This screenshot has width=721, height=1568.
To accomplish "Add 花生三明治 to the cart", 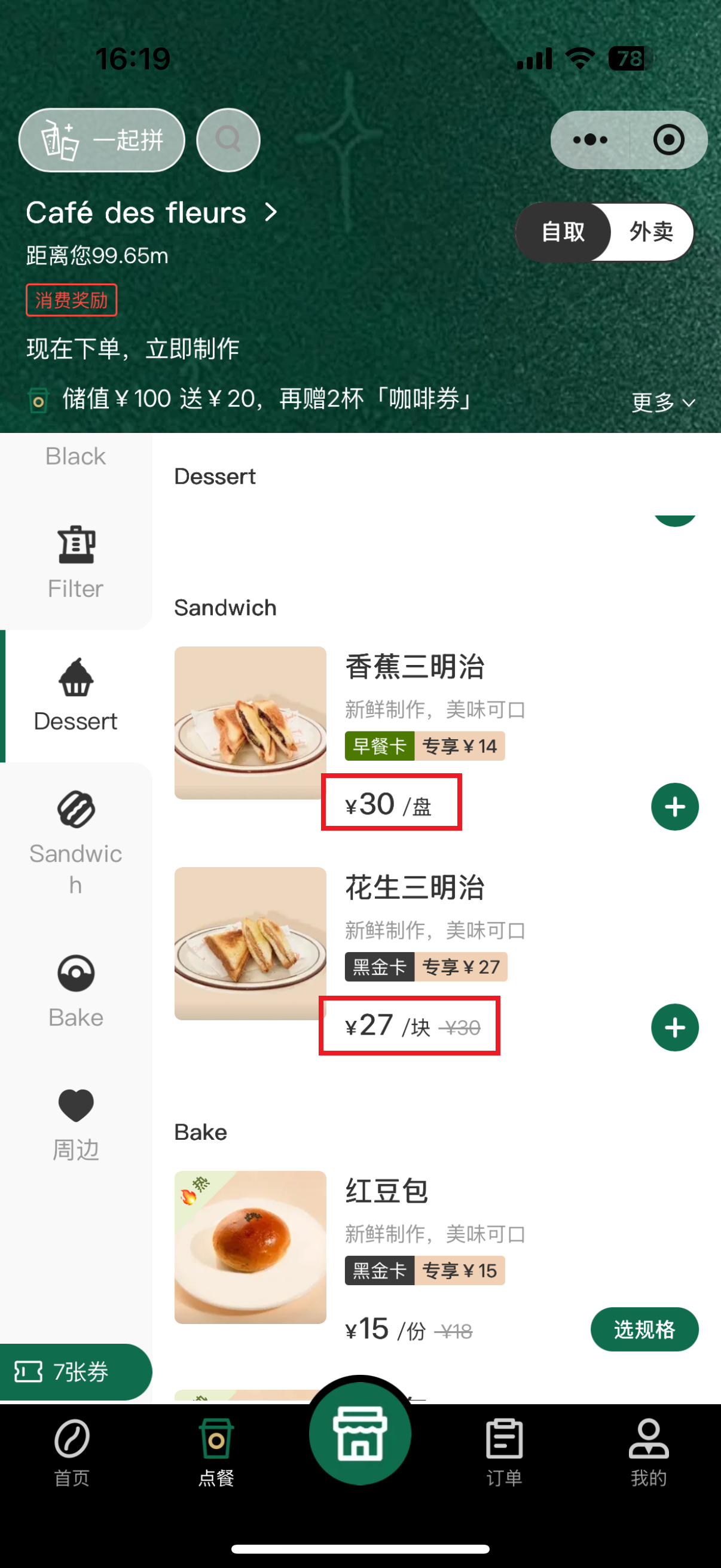I will click(674, 1027).
